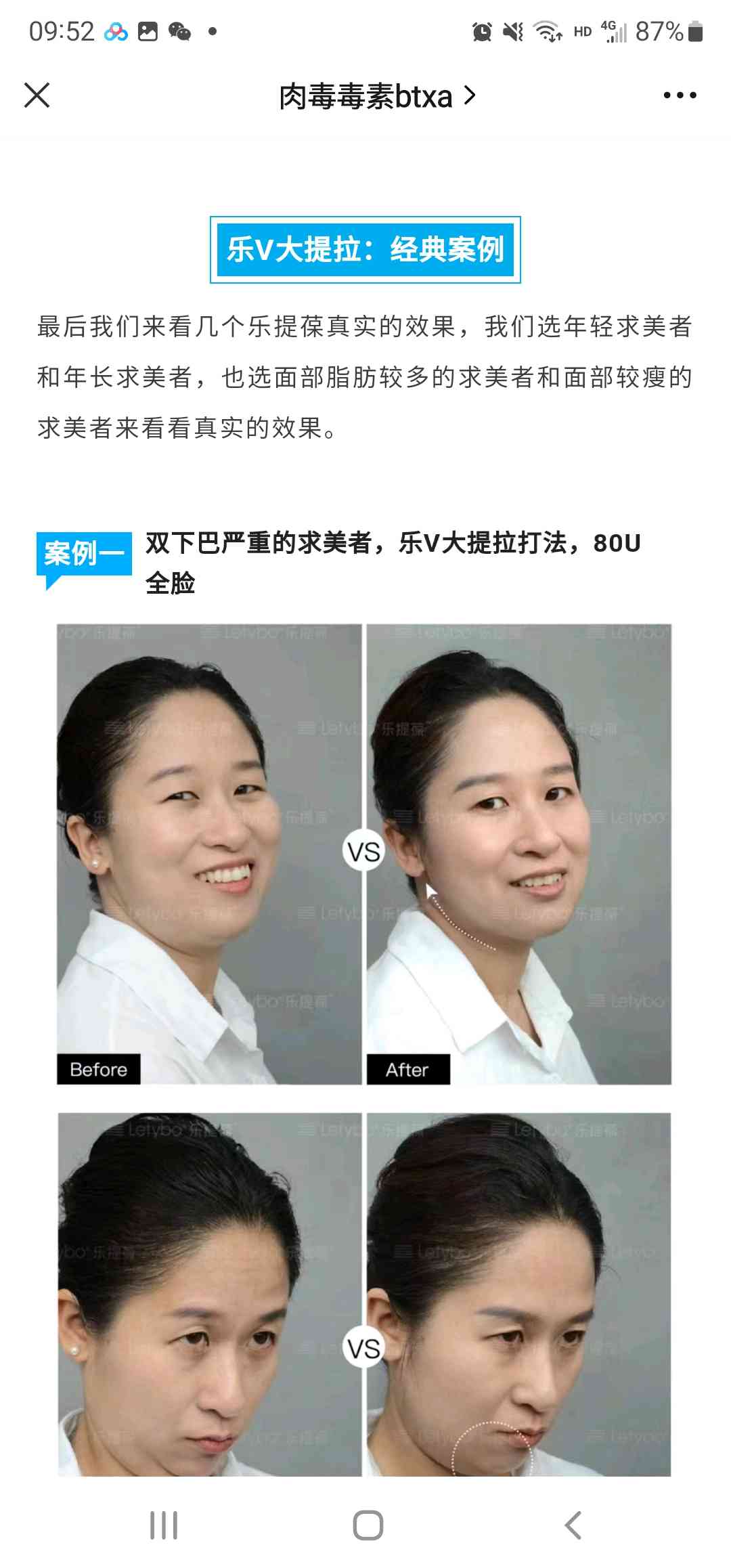Go back using system navigation

pyautogui.click(x=573, y=1525)
